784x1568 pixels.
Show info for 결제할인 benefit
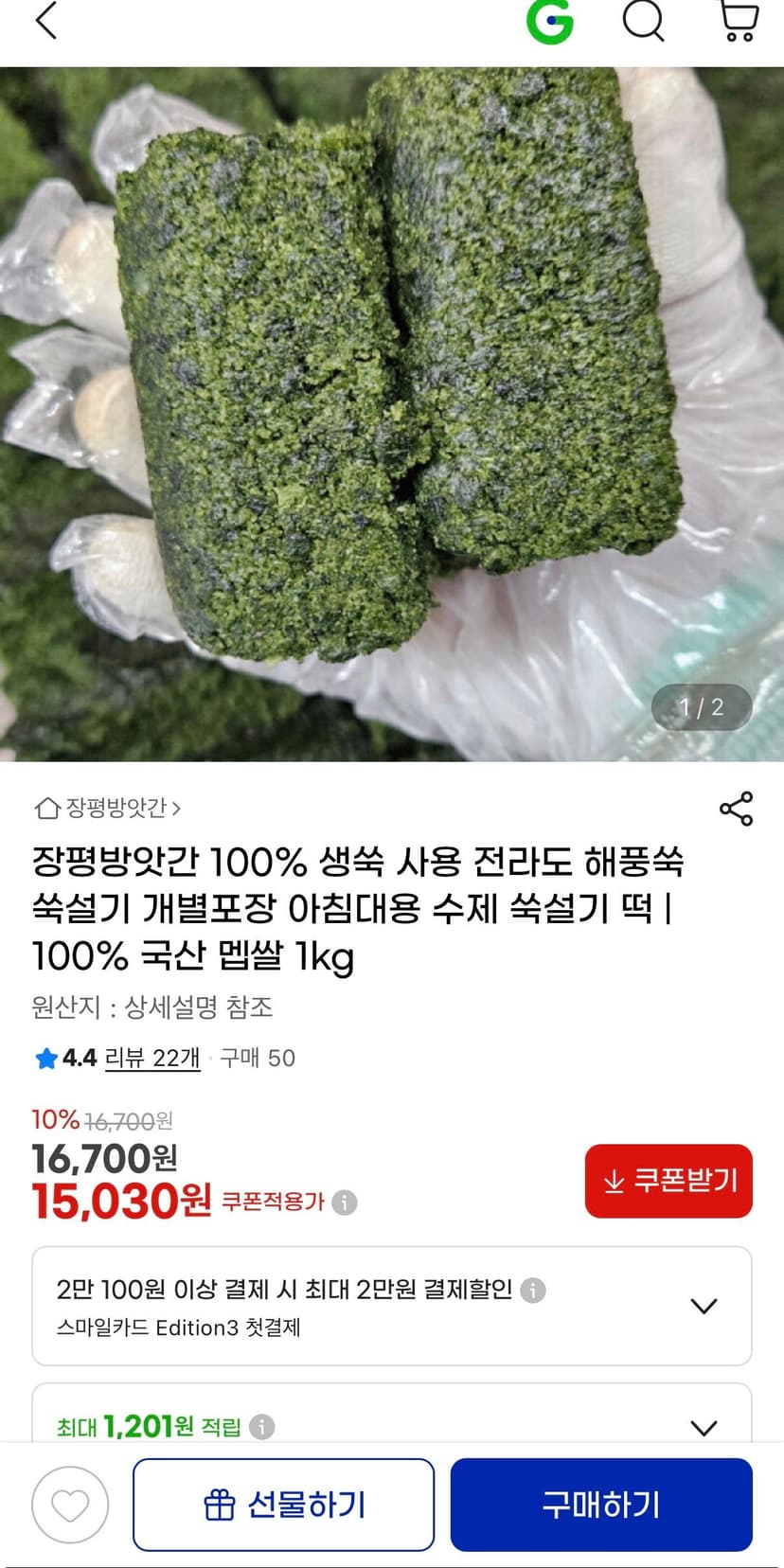coord(533,1290)
